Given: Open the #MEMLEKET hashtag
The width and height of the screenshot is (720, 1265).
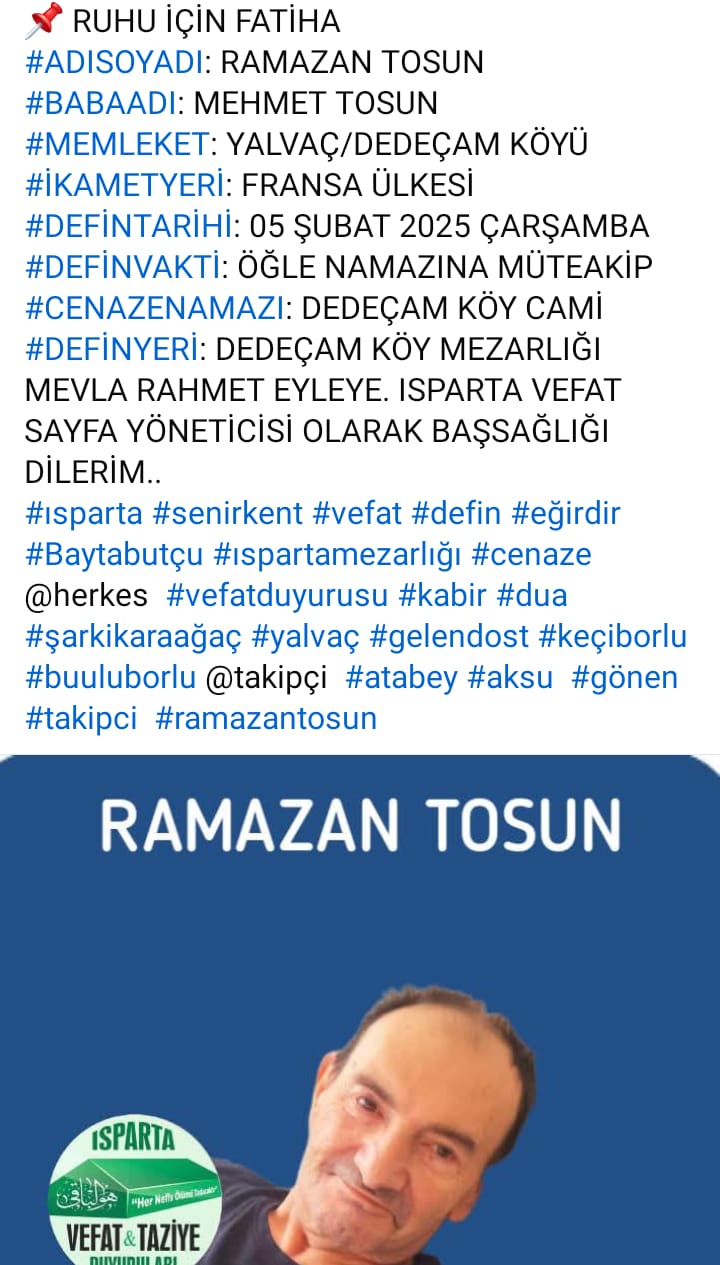Looking at the screenshot, I should tap(117, 144).
